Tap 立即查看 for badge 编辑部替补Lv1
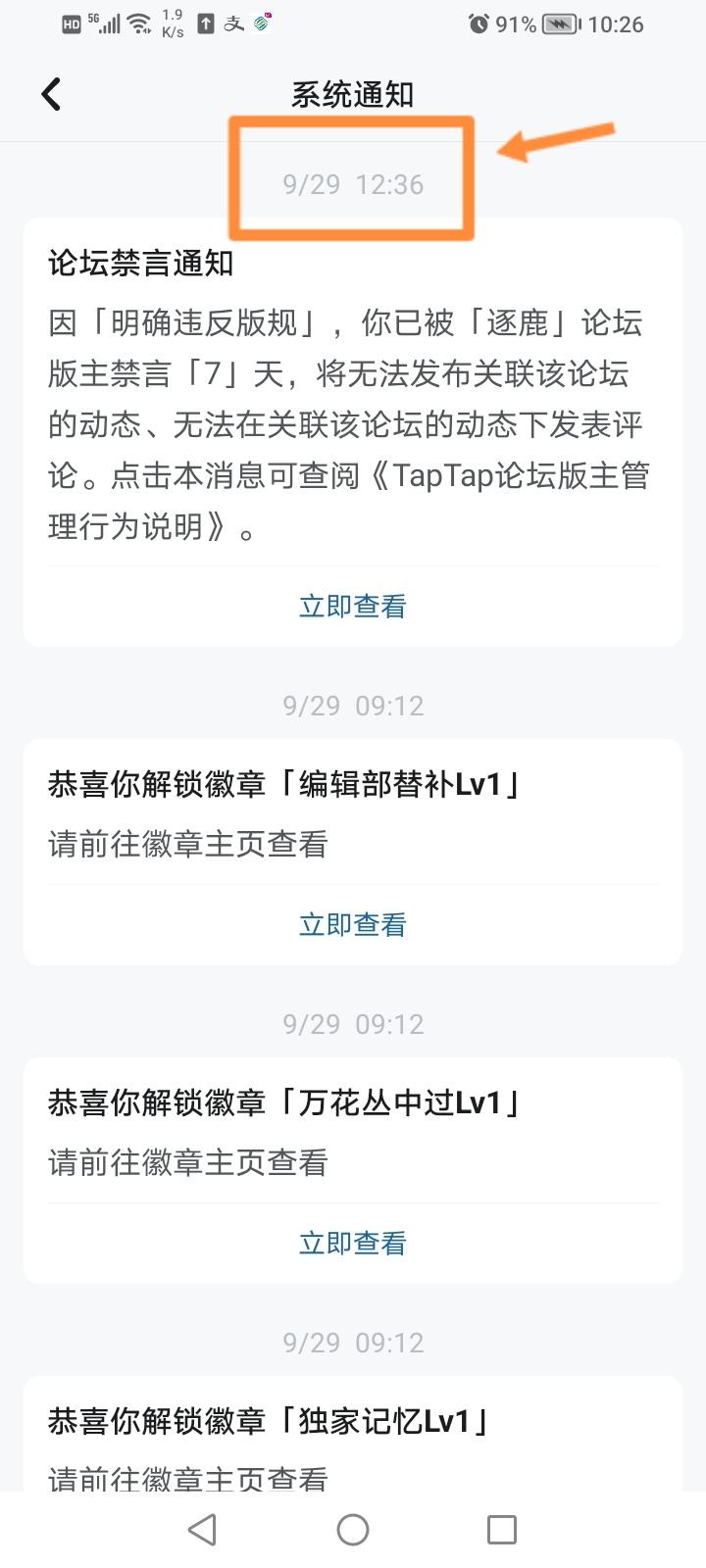Image resolution: width=706 pixels, height=1568 pixels. click(353, 922)
